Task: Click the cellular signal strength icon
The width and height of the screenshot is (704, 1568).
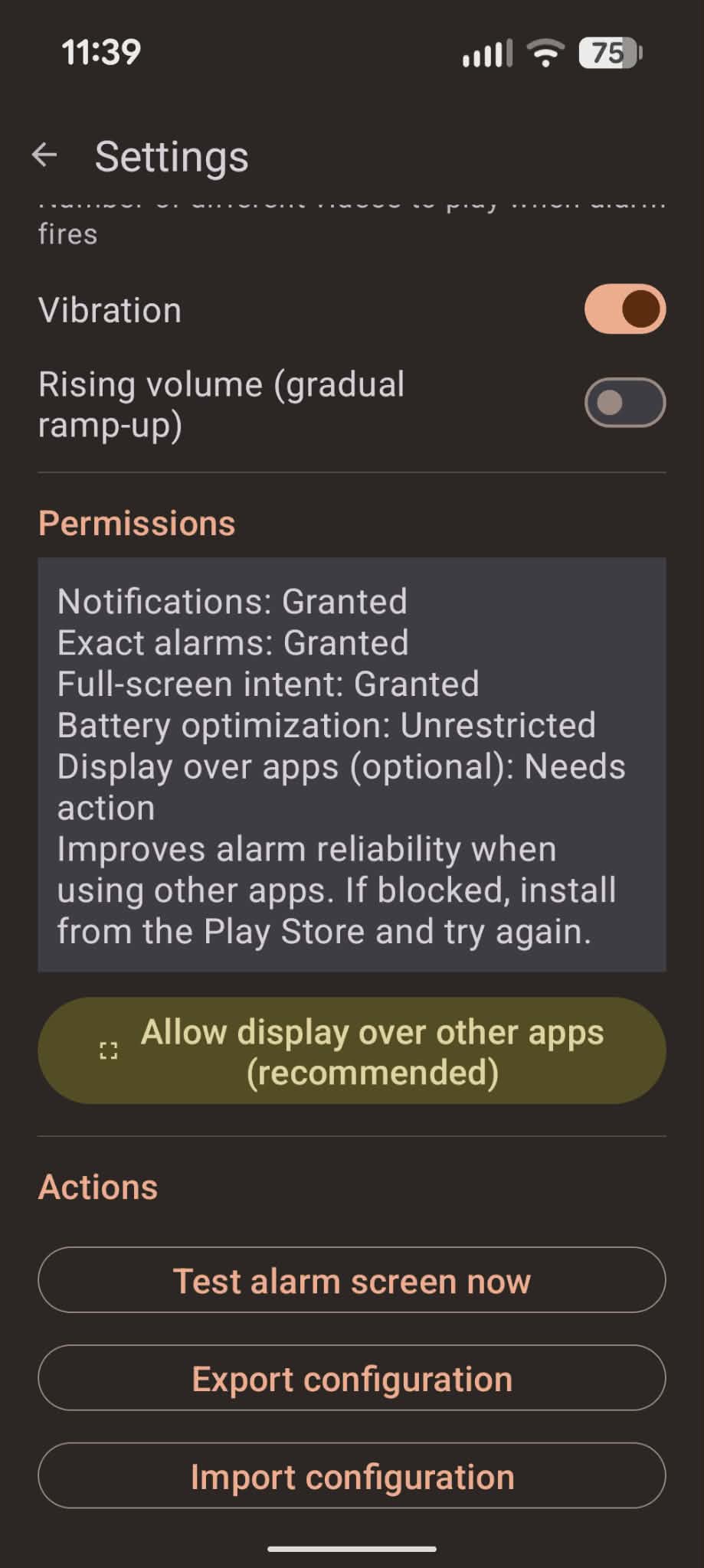Action: pyautogui.click(x=486, y=54)
